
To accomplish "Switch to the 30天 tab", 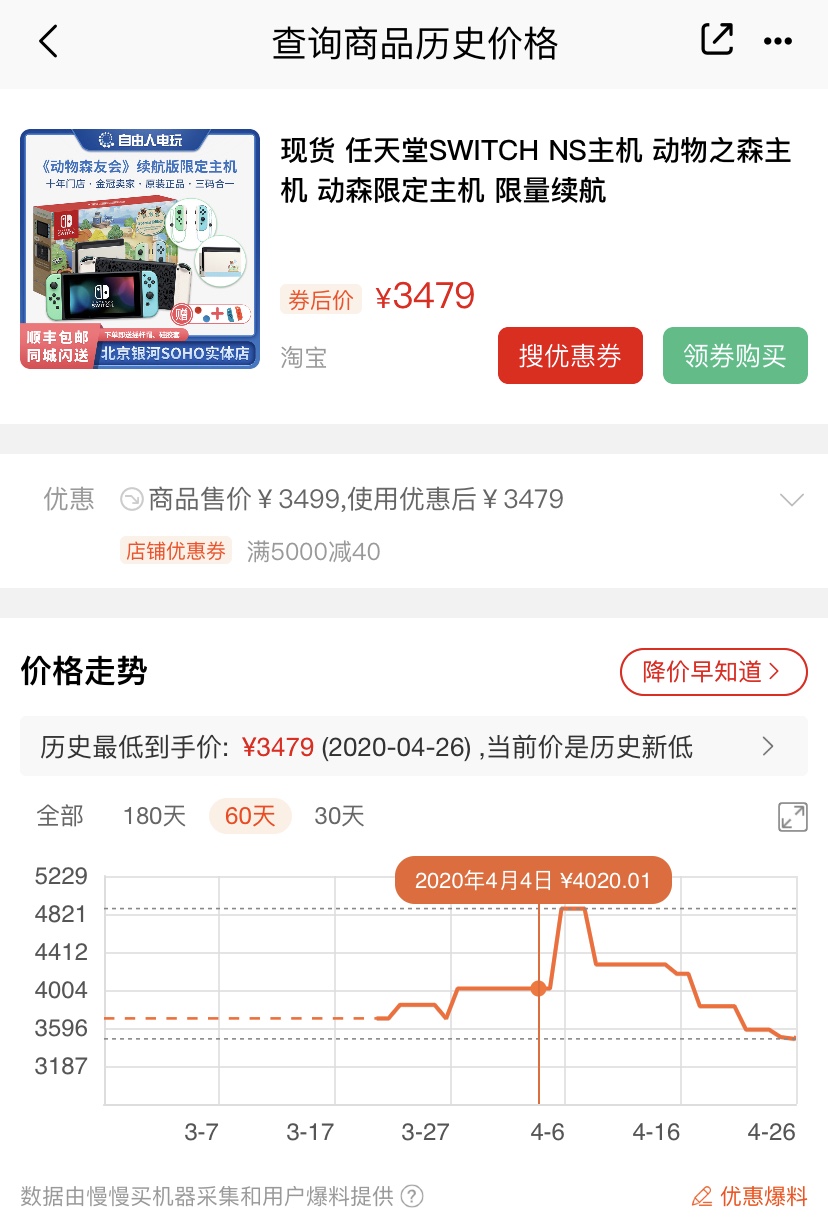I will [340, 816].
